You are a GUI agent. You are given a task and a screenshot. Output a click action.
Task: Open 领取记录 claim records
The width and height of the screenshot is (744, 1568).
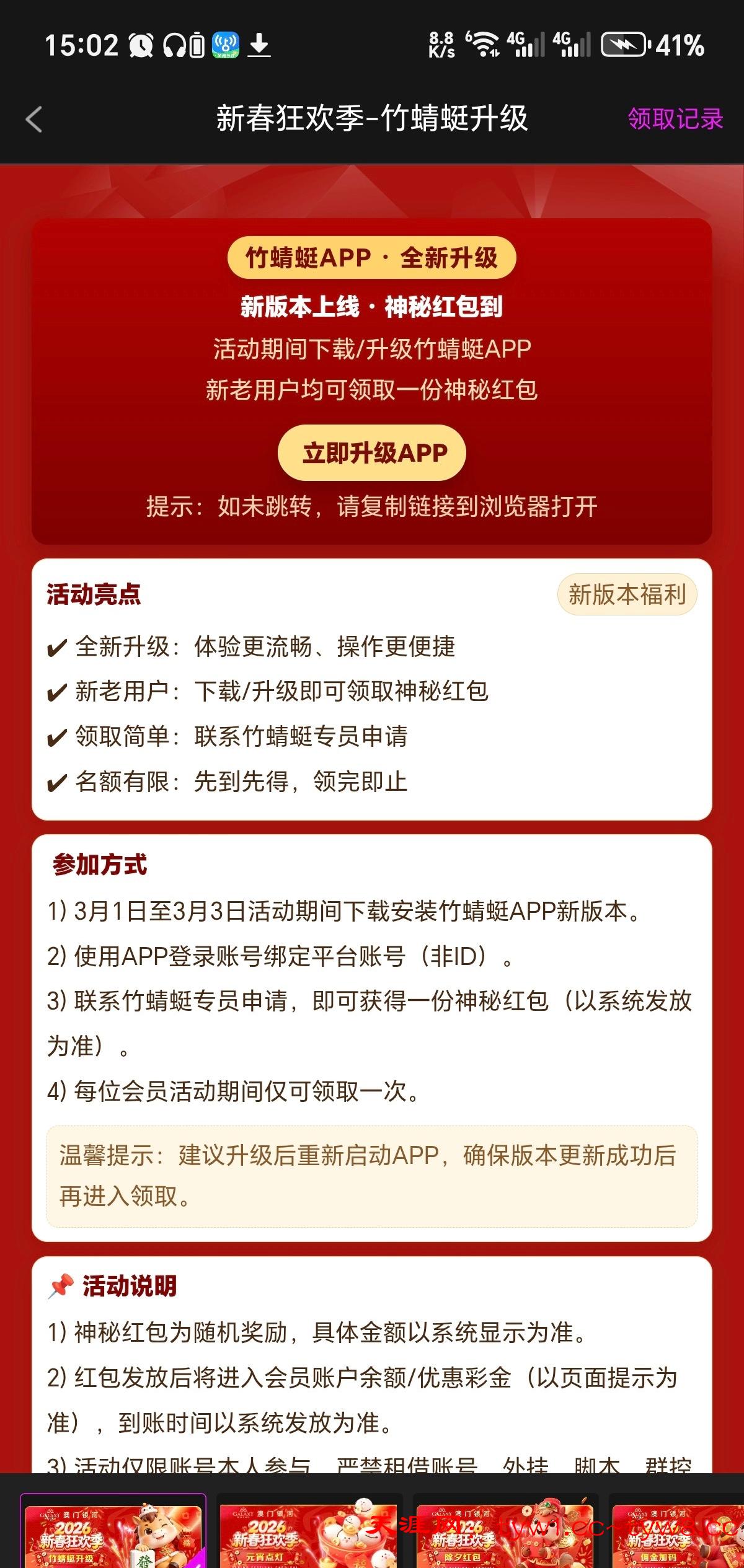[x=675, y=119]
